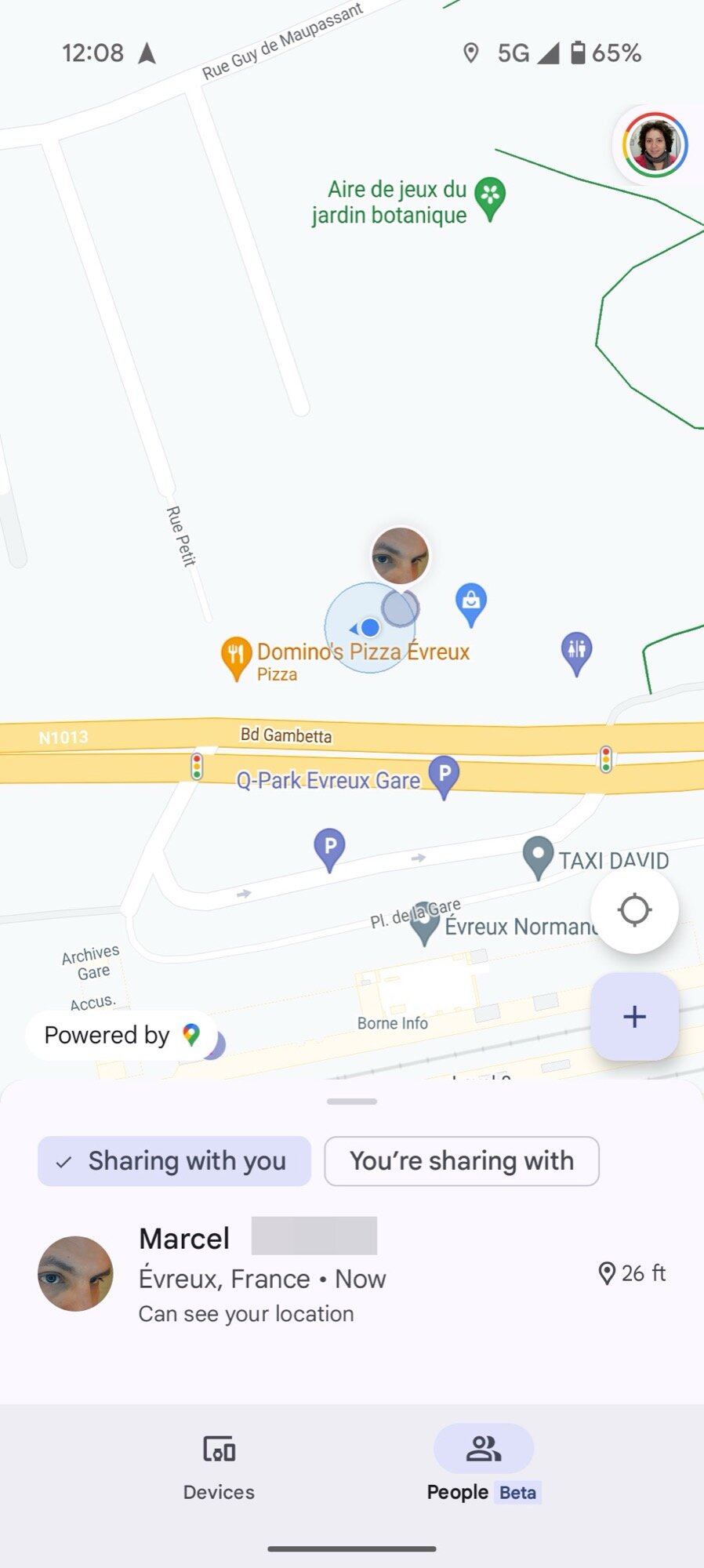Select the Q-Park Evreux Gare parking pin
This screenshot has height=1568, width=704.
(x=444, y=775)
